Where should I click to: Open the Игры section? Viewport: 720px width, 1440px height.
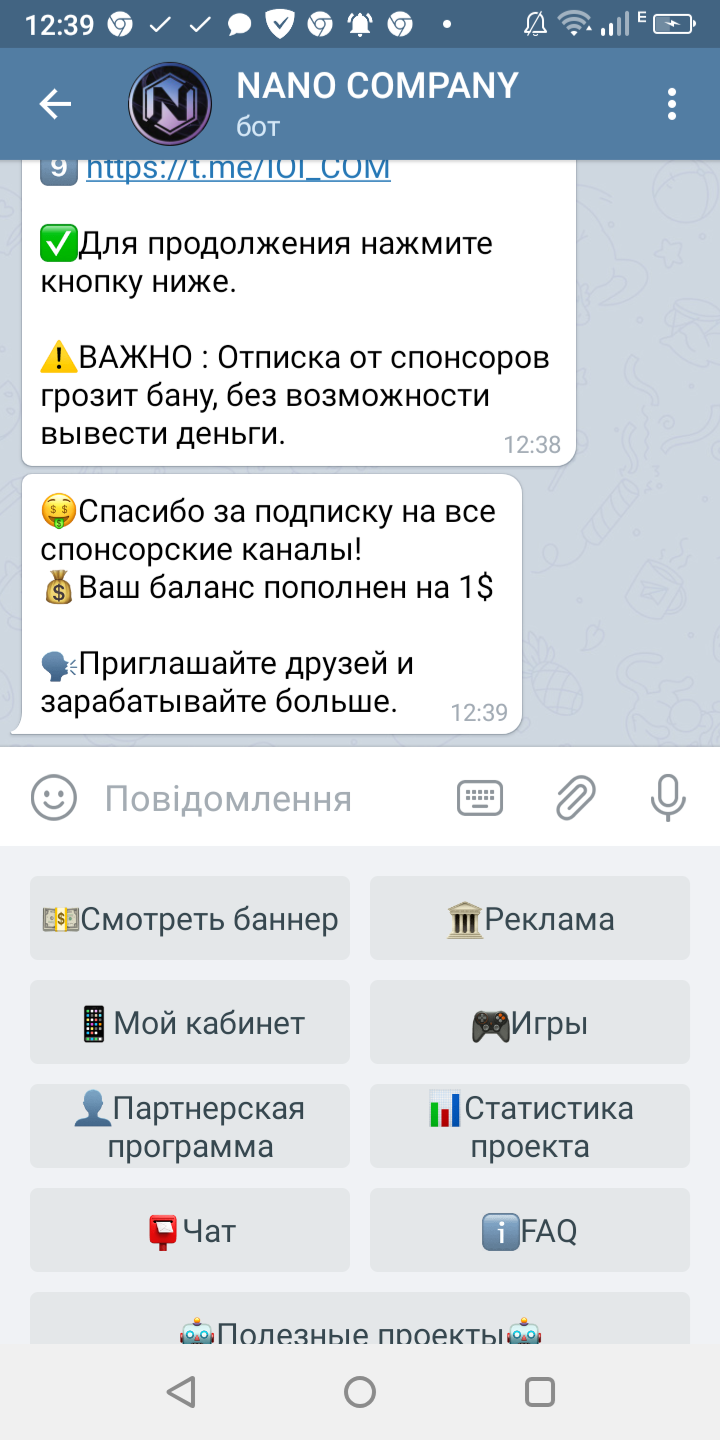tap(530, 1022)
